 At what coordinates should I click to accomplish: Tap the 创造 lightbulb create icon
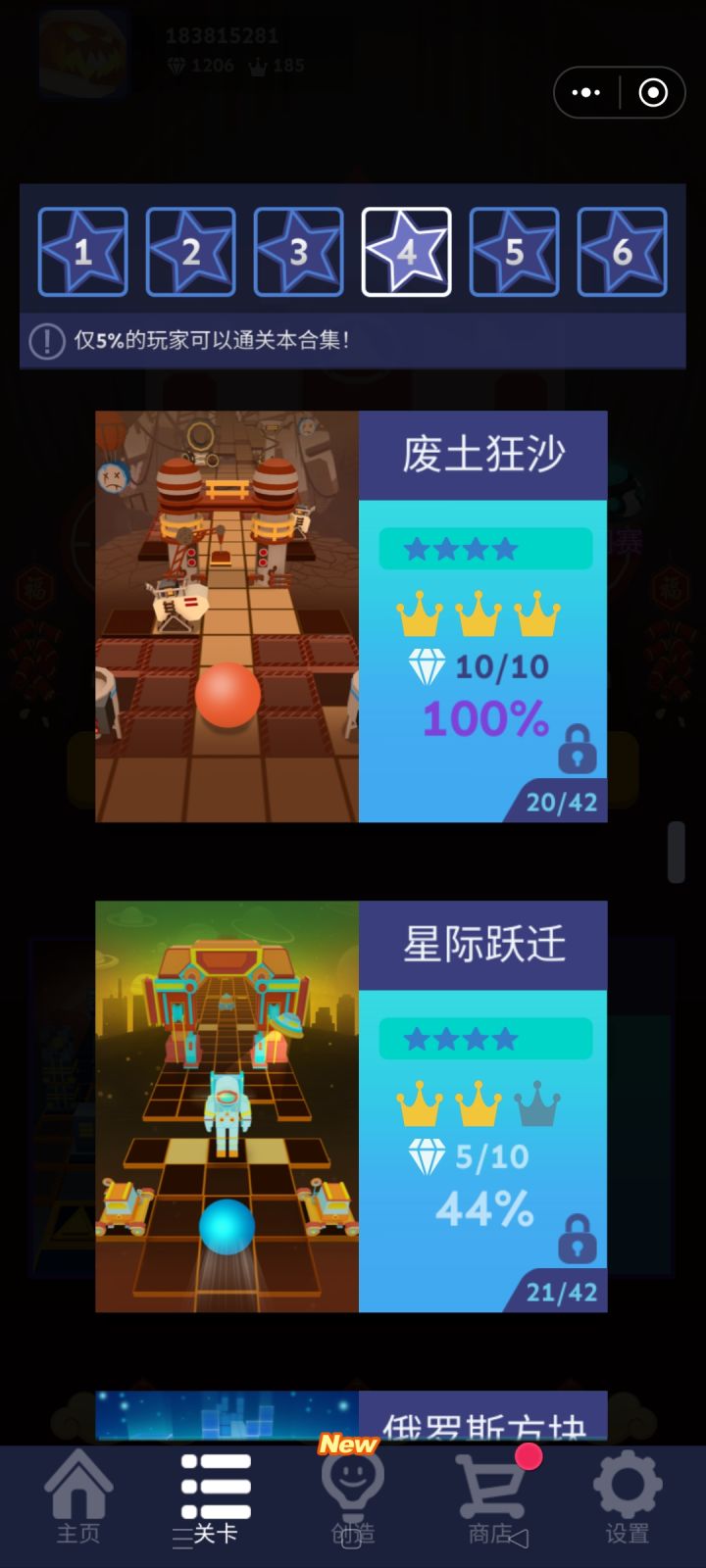point(354,1482)
